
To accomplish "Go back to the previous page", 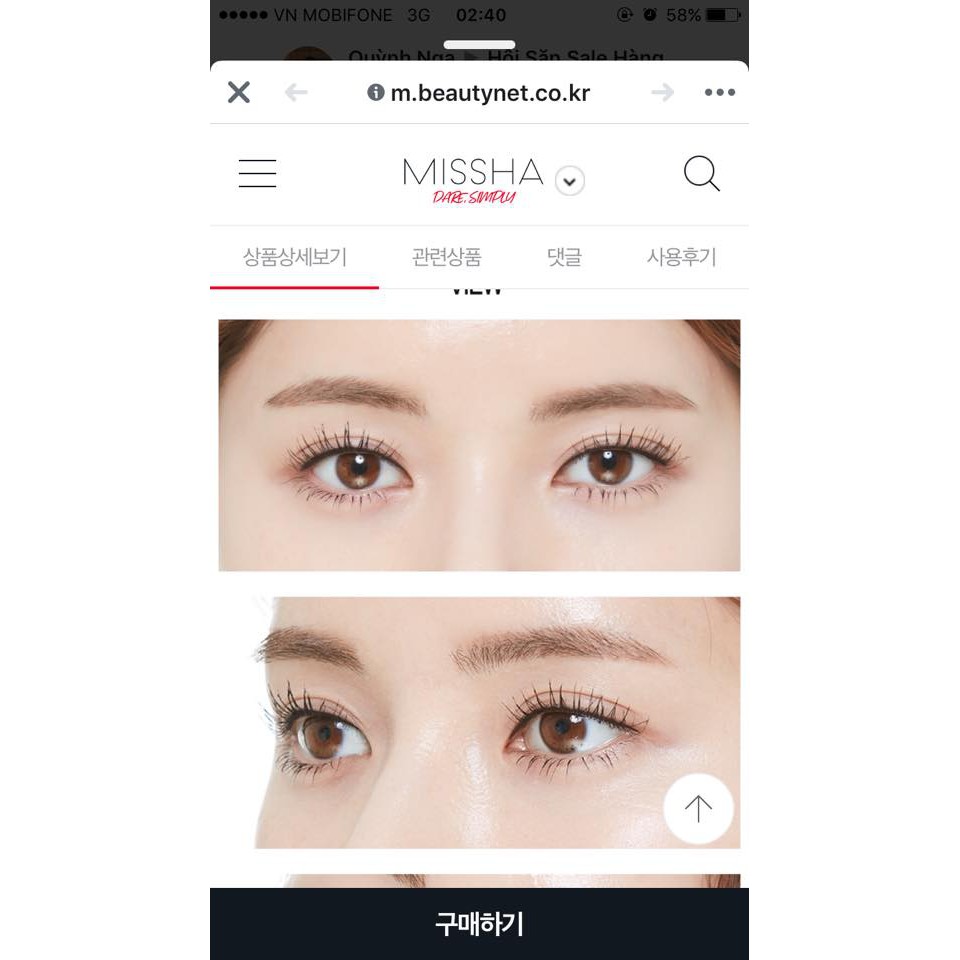I will pos(296,93).
